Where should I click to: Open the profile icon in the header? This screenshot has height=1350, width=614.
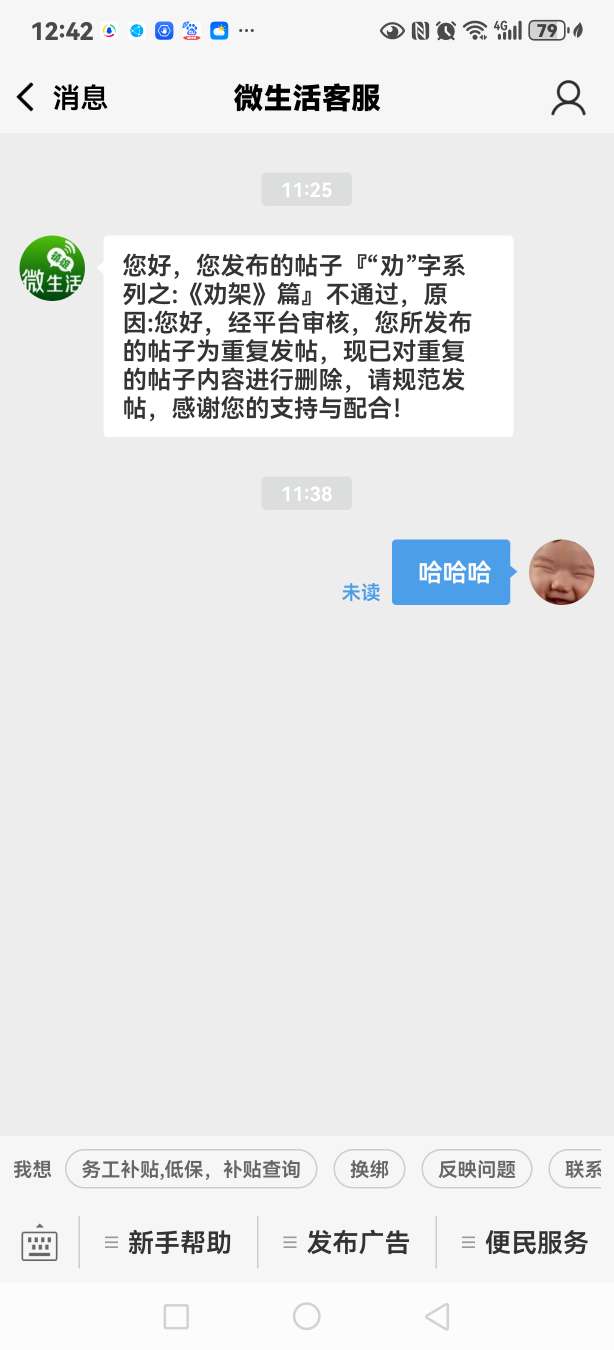point(568,97)
